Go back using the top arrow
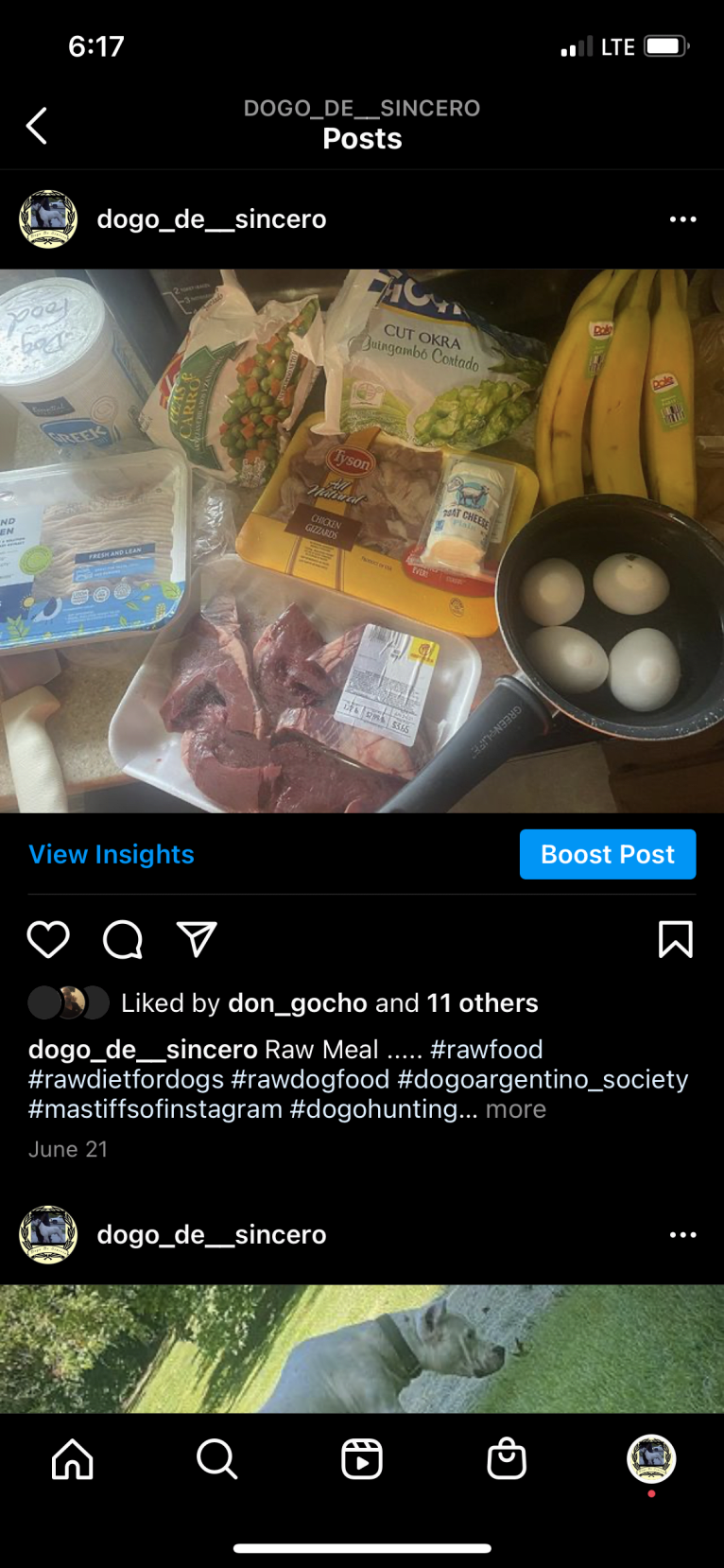This screenshot has height=1568, width=724. [x=36, y=126]
